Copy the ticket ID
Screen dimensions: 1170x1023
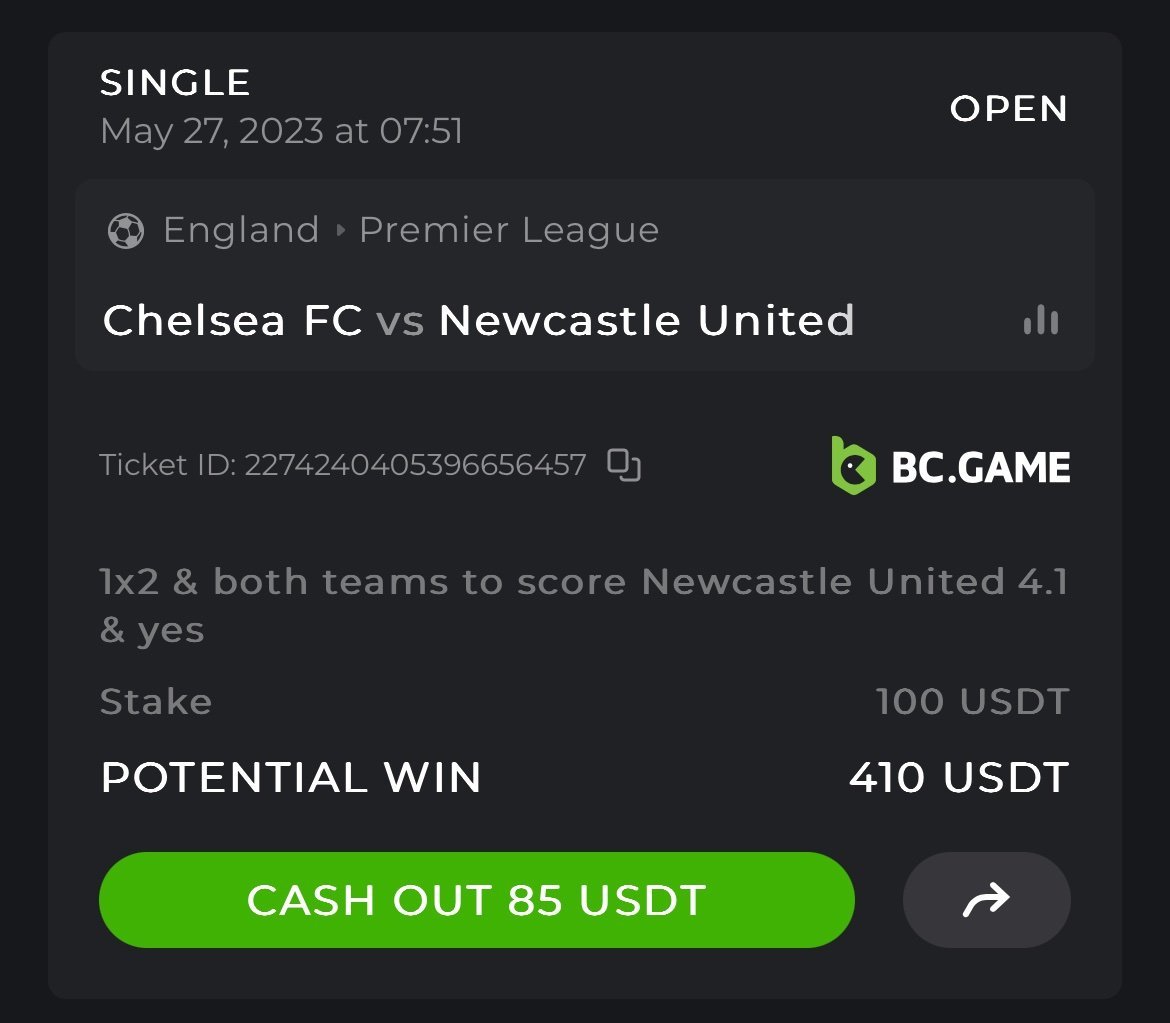624,466
